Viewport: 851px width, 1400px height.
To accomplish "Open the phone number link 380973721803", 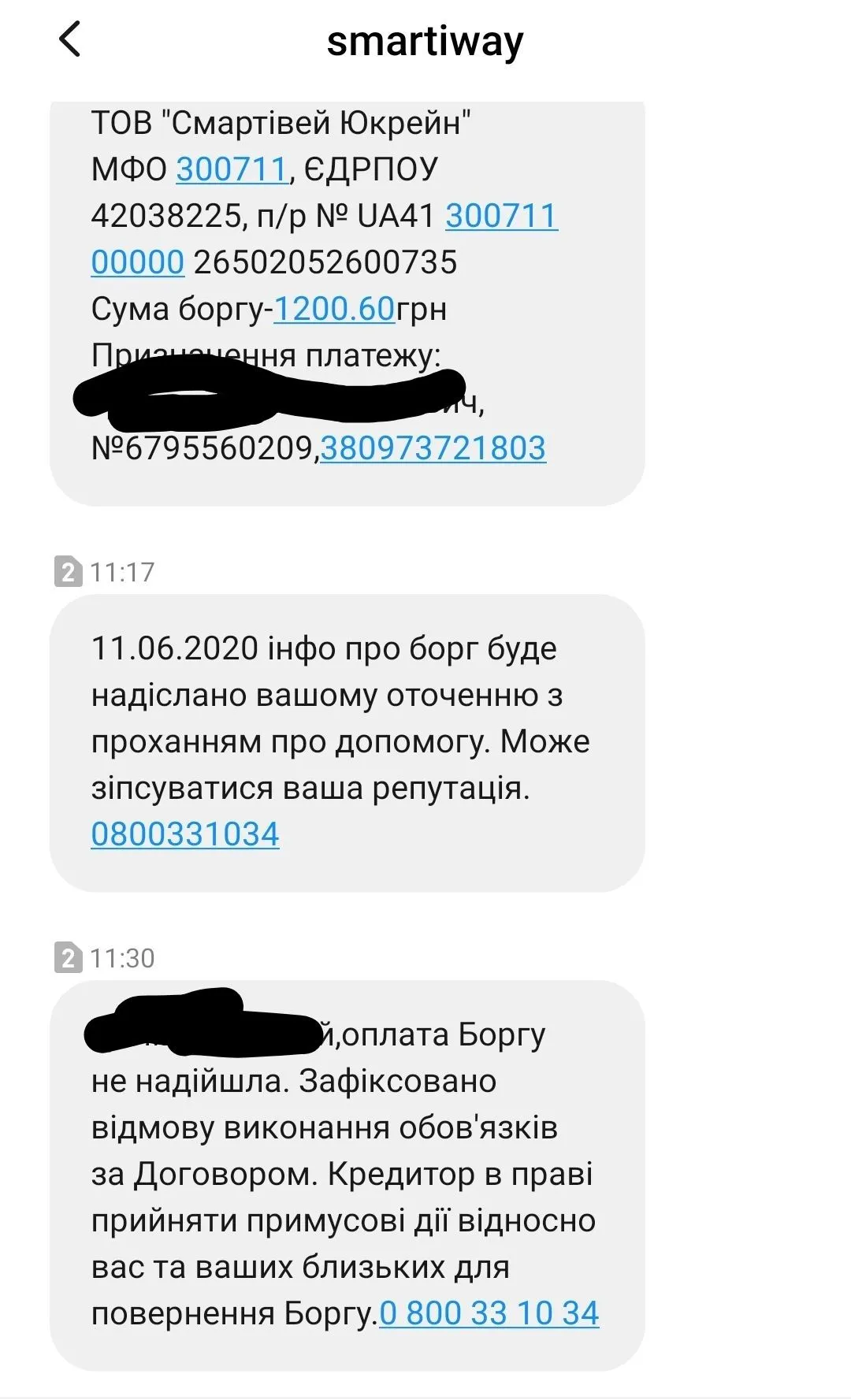I will click(x=433, y=448).
